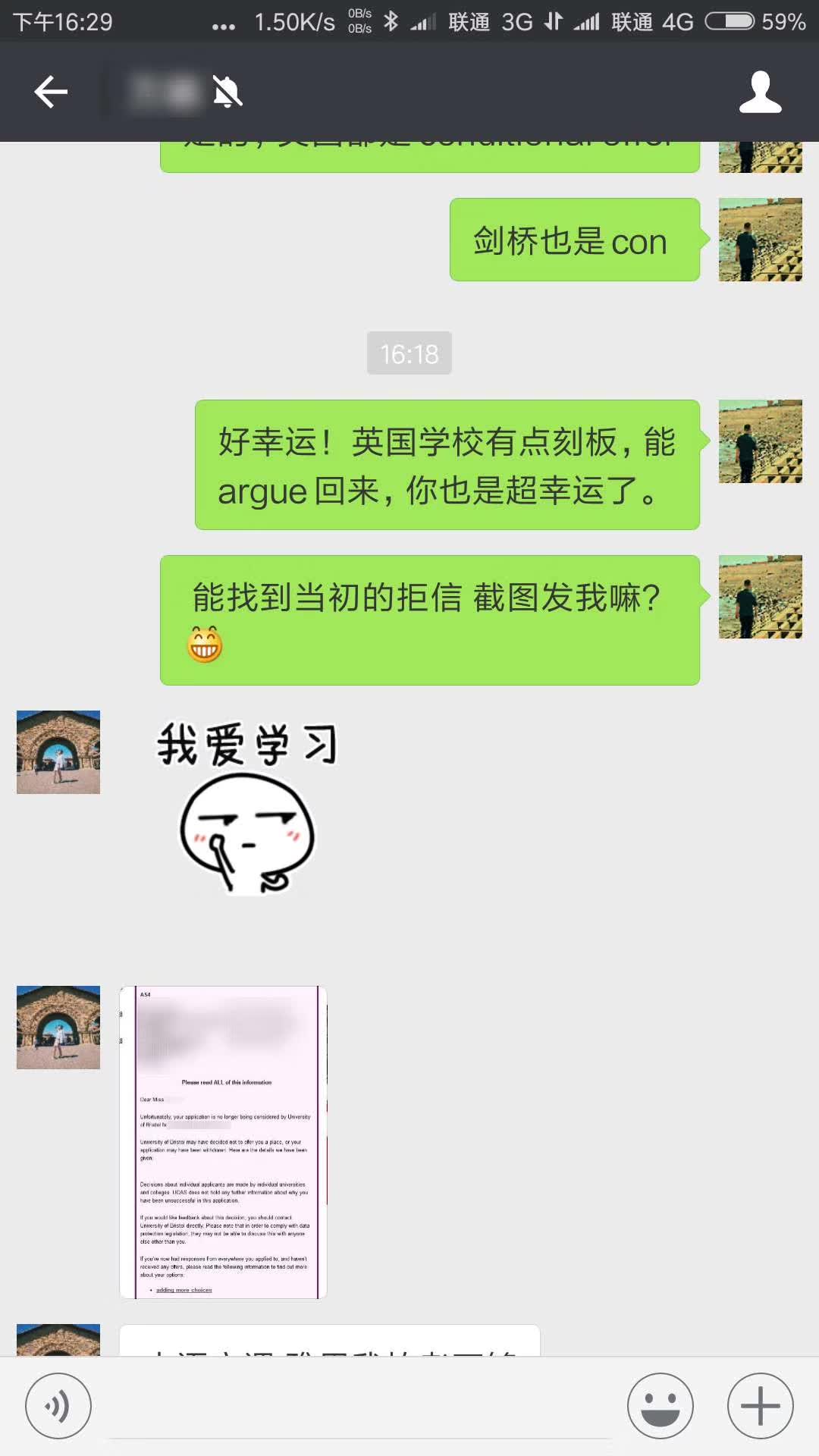This screenshot has width=819, height=1456.
Task: Go back to the chat list
Action: 51,93
